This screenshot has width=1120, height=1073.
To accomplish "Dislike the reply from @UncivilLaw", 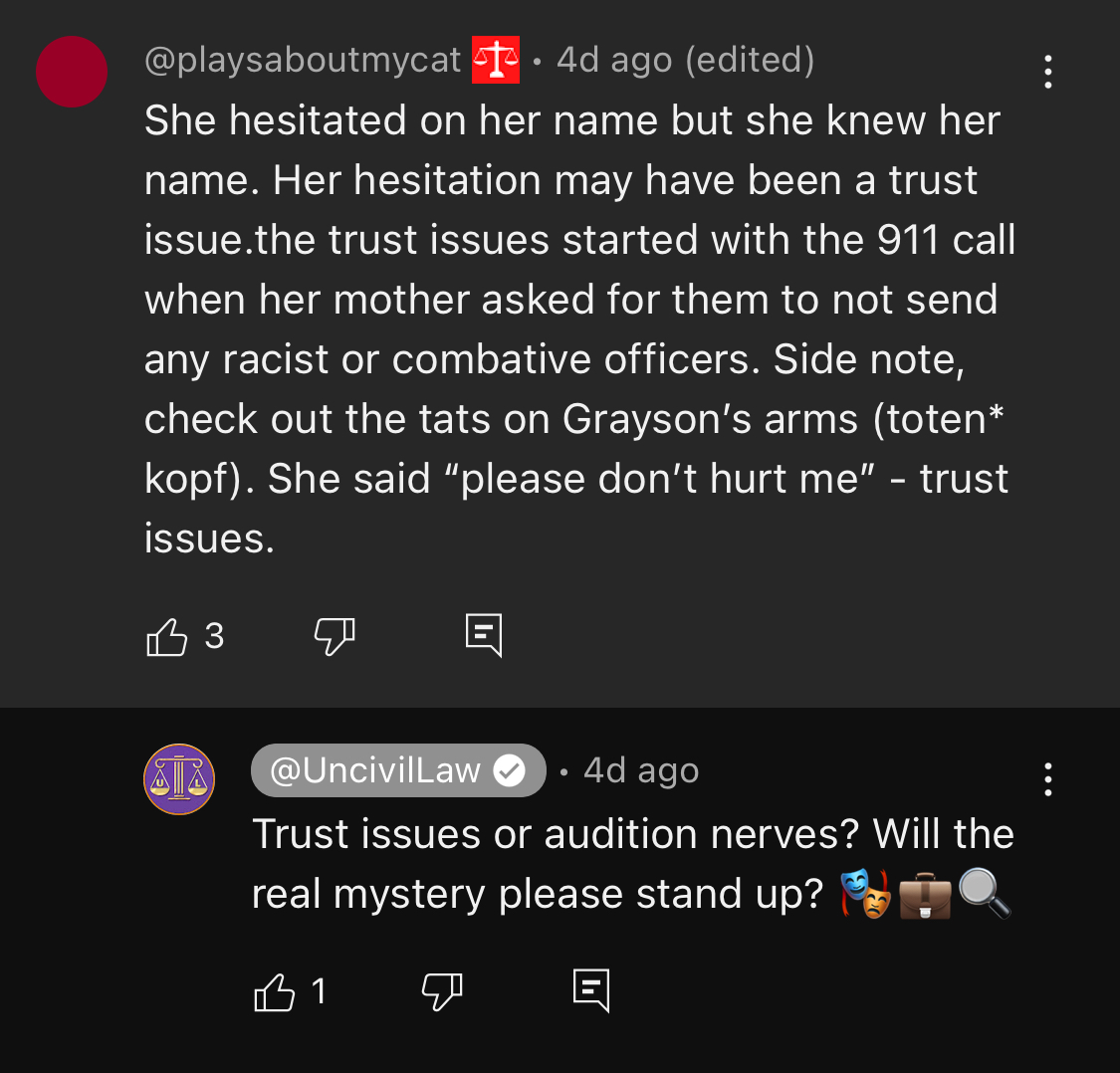I will click(442, 992).
